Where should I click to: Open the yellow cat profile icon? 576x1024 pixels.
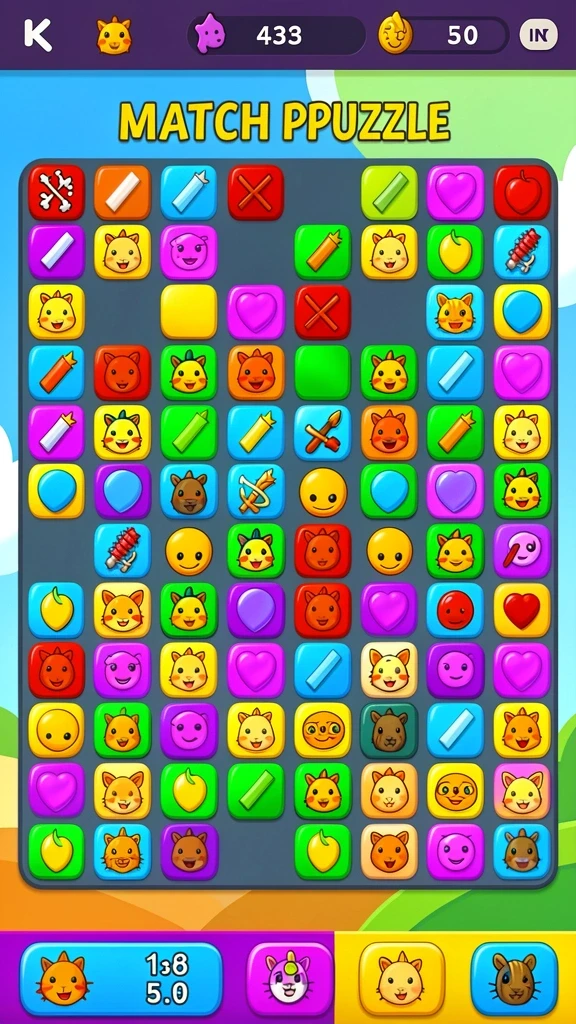coord(114,35)
